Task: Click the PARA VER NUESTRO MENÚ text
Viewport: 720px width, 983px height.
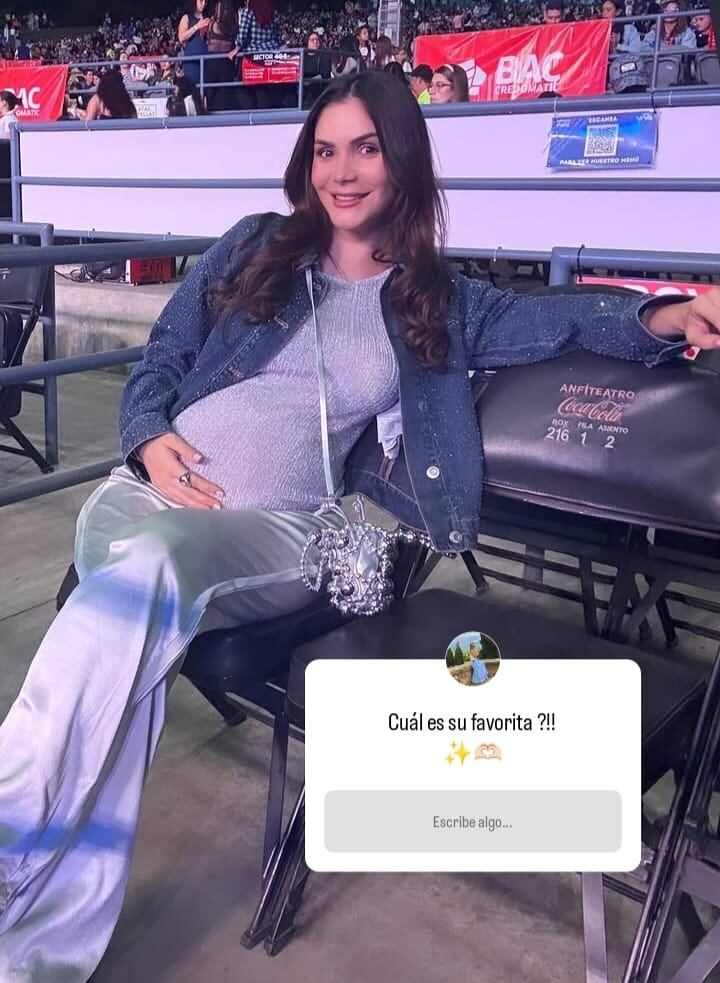Action: coord(600,162)
